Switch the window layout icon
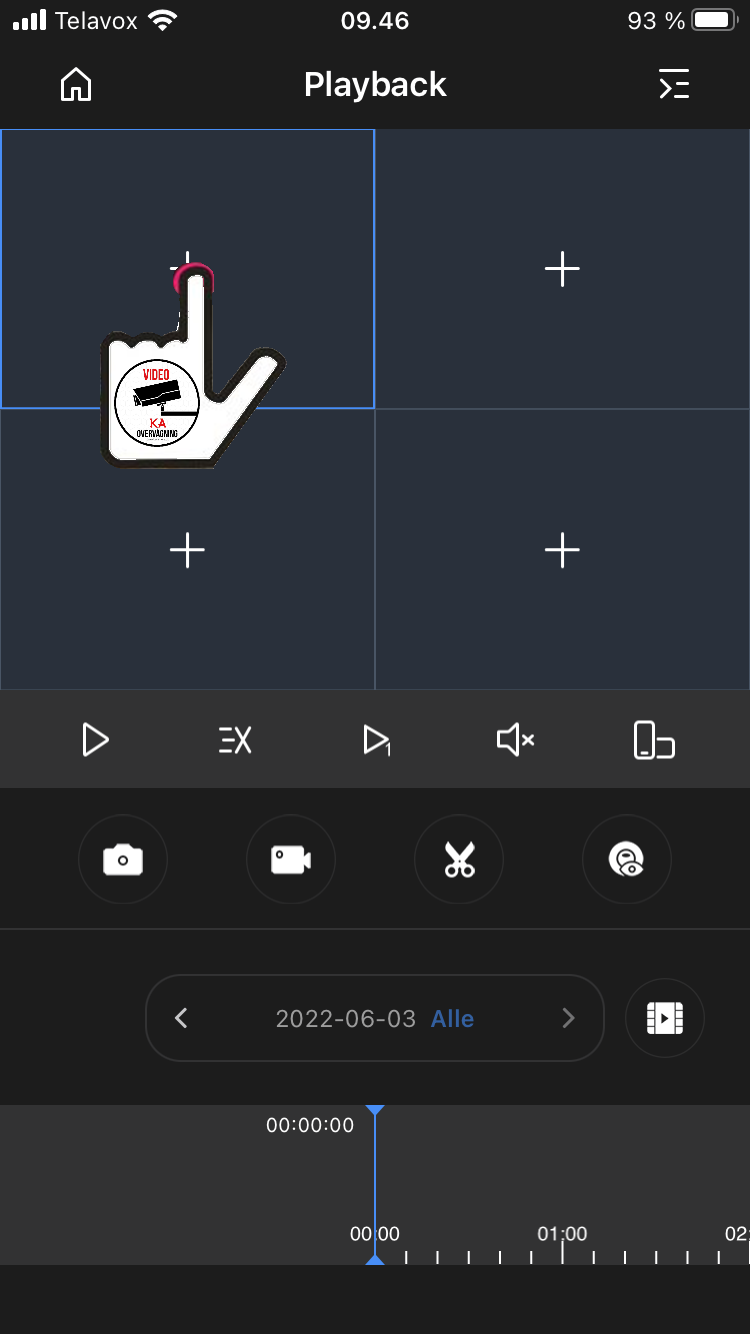 (655, 741)
